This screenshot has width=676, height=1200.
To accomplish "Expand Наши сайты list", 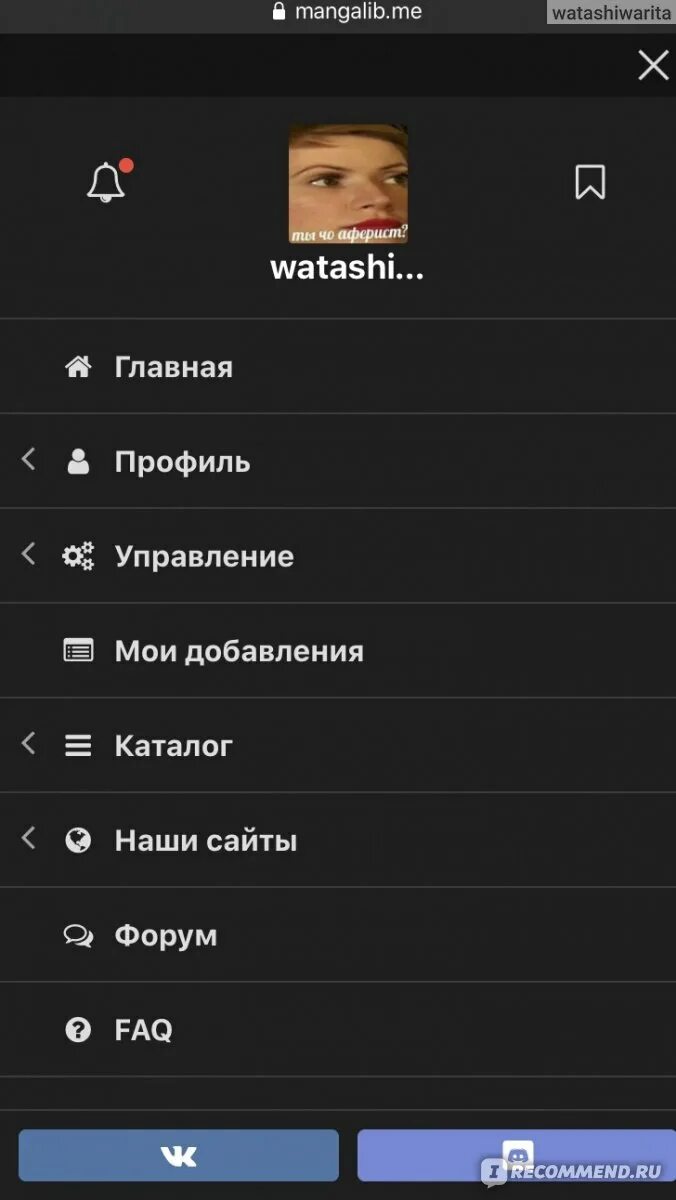I will (x=205, y=840).
